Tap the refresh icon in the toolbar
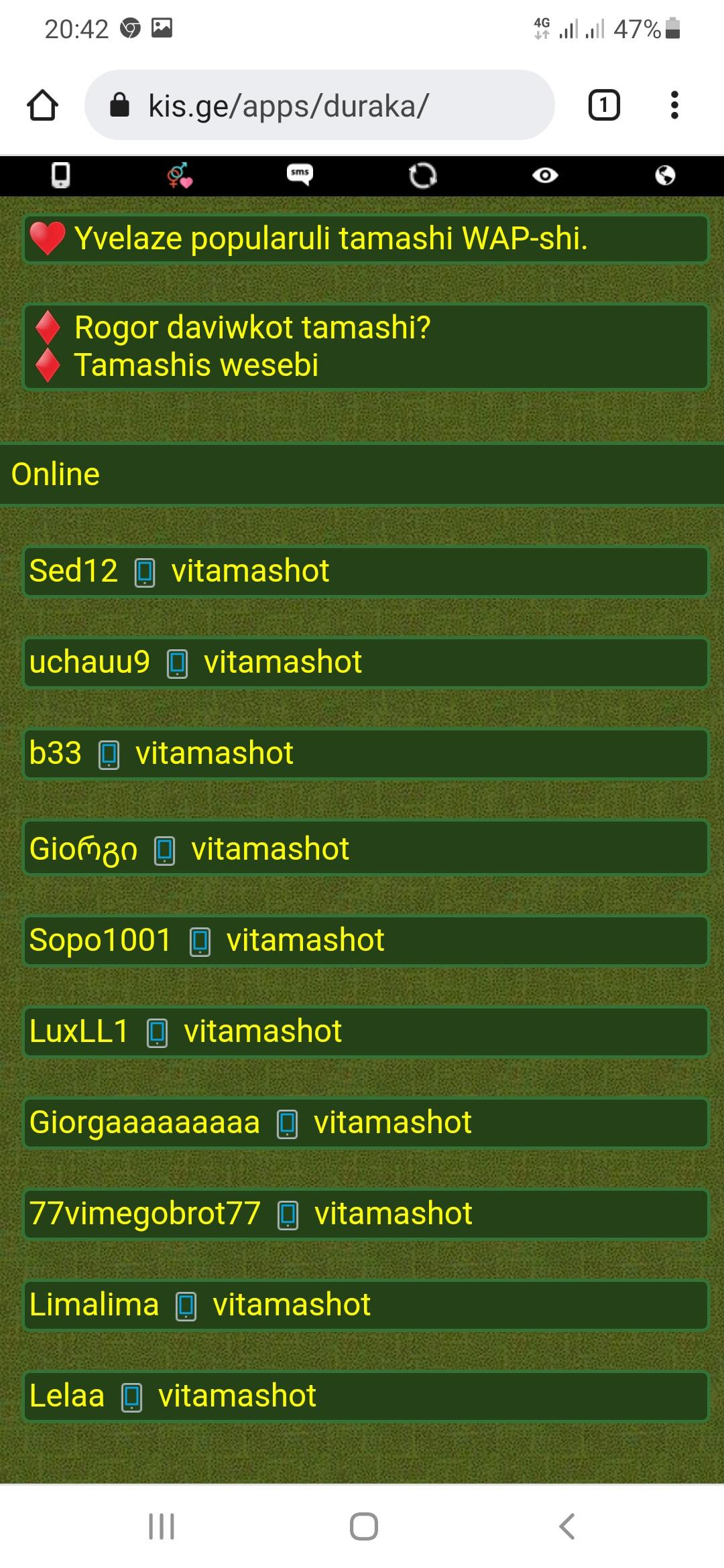Viewport: 724px width, 1568px height. (422, 176)
